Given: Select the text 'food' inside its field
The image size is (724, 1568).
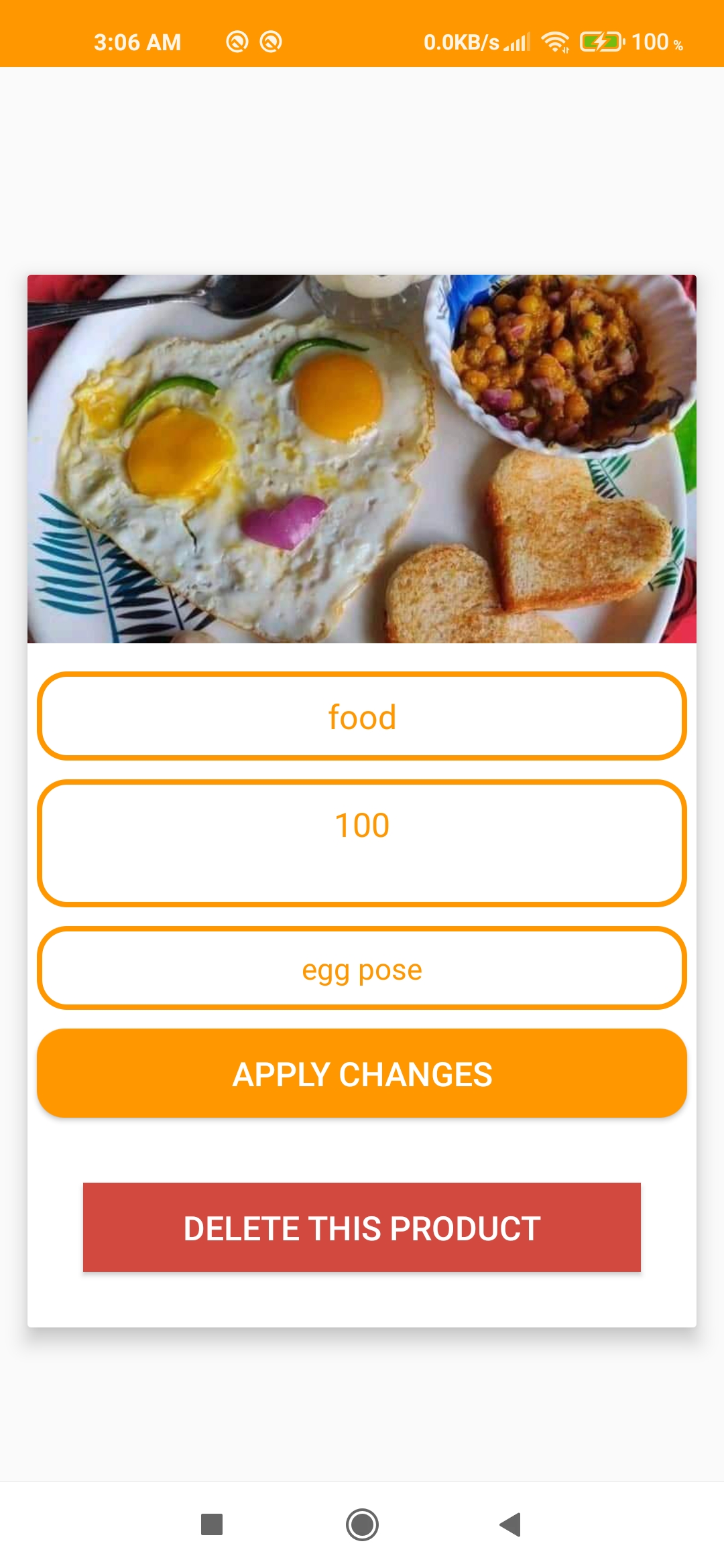Looking at the screenshot, I should (x=362, y=716).
